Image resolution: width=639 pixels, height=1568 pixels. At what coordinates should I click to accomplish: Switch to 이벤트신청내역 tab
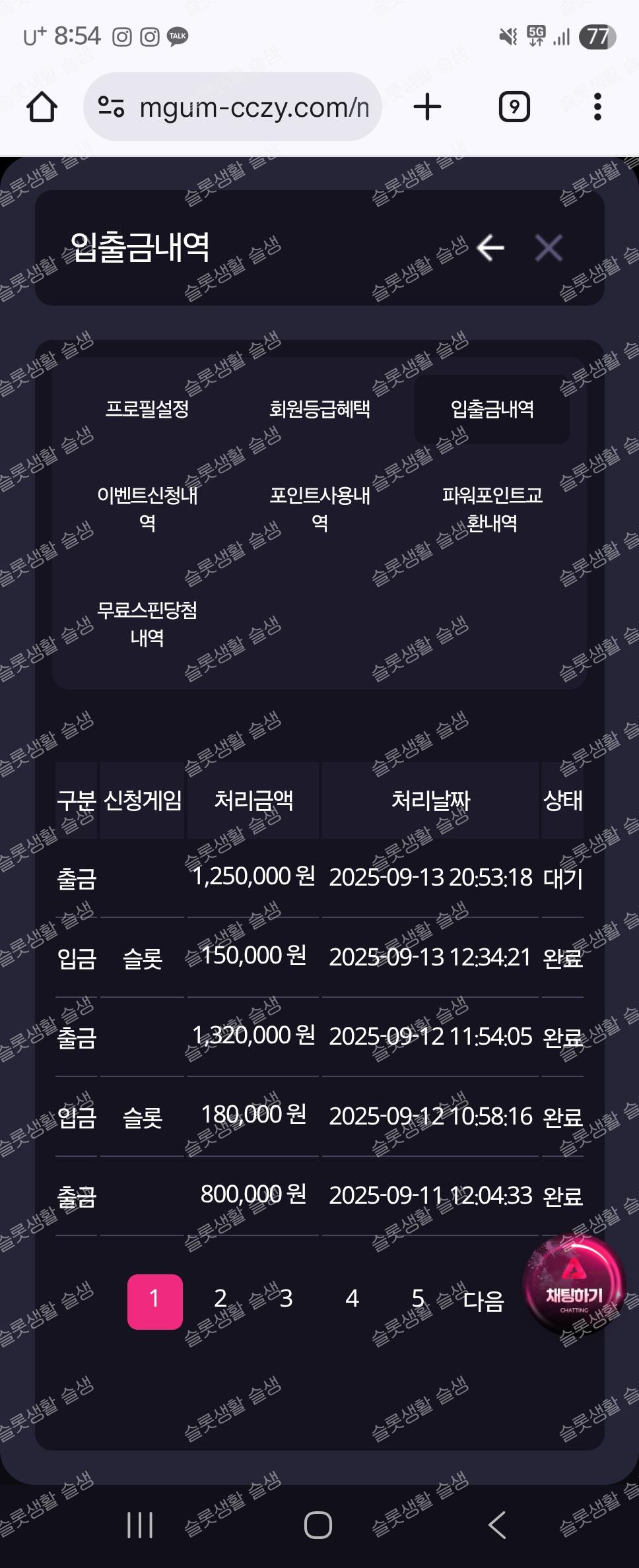point(147,509)
